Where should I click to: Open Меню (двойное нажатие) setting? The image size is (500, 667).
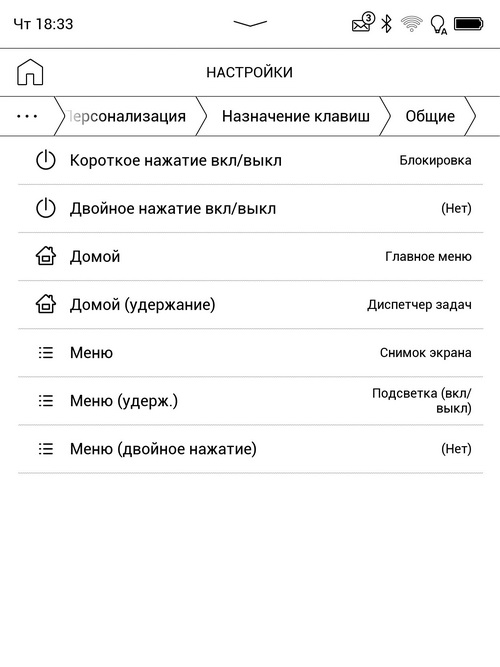tap(250, 449)
